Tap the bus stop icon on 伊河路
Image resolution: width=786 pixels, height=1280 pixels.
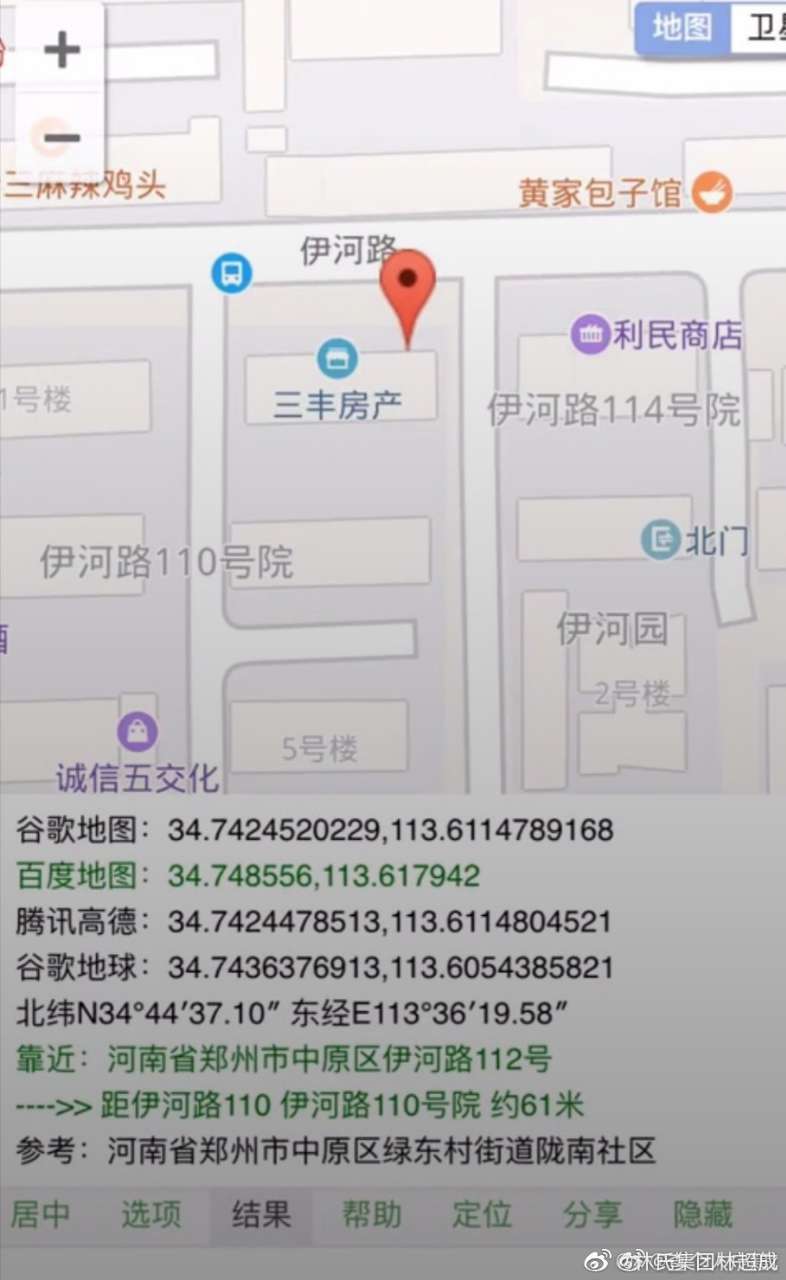click(231, 272)
